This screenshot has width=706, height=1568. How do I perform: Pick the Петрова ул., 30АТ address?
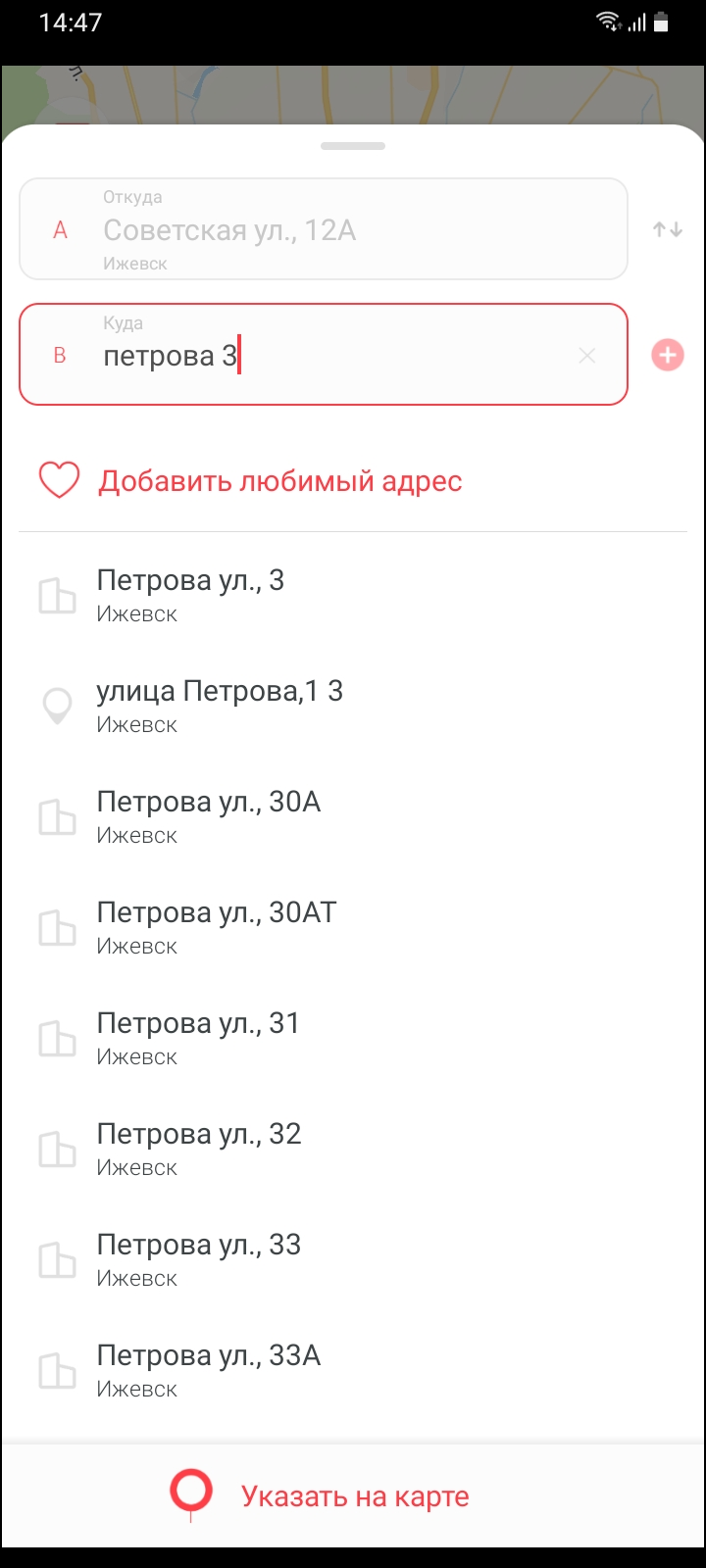click(x=353, y=928)
